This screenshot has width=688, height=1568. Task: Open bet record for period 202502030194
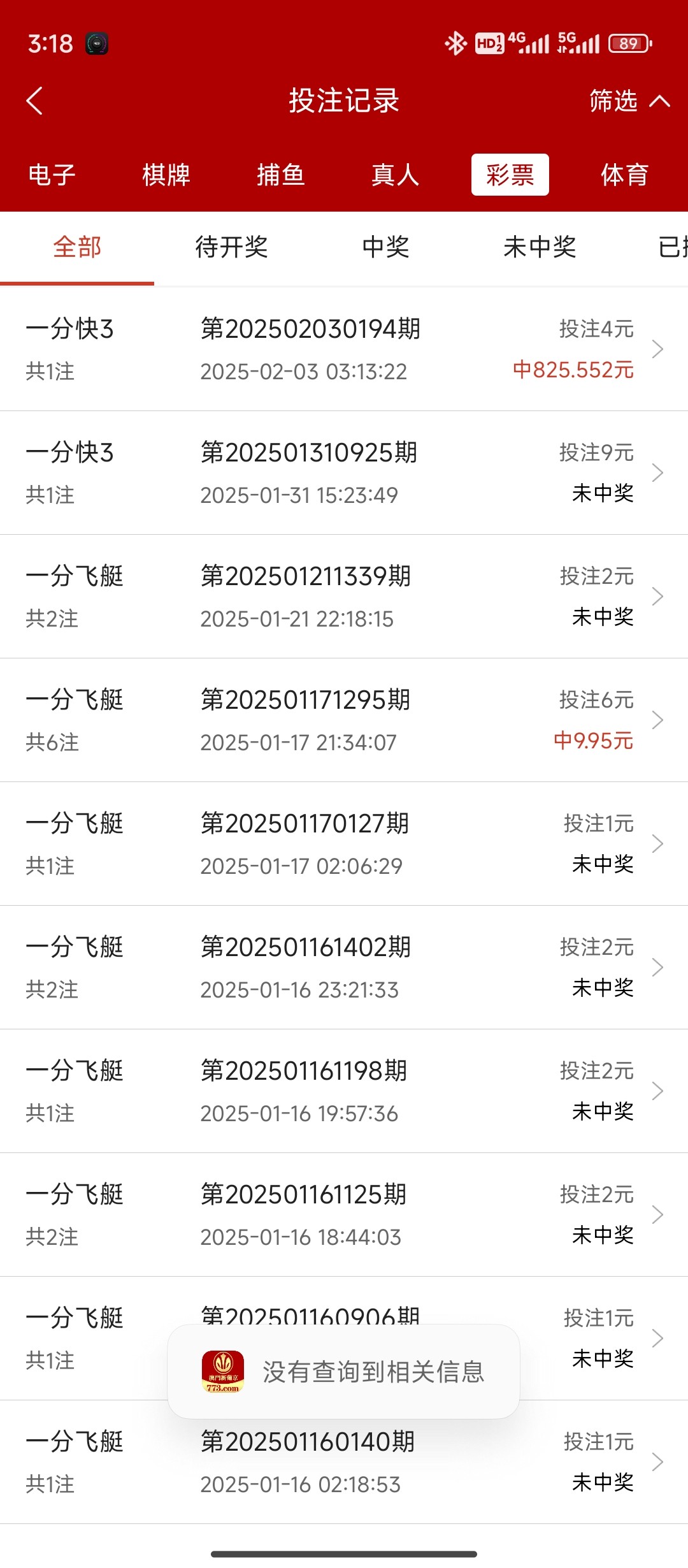344,349
